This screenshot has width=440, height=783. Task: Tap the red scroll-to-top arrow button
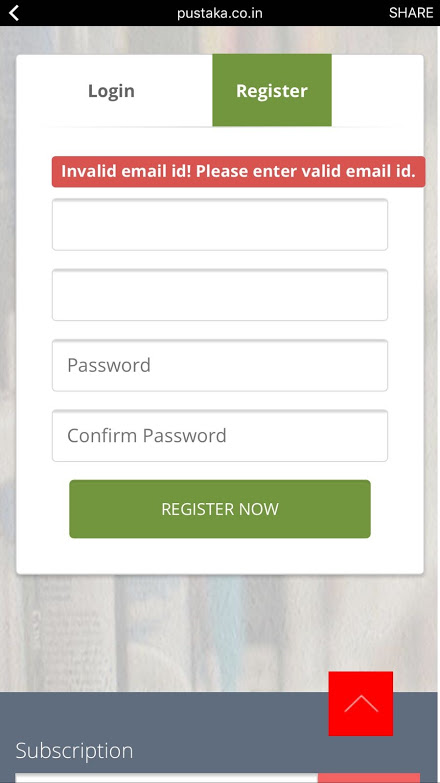coord(361,704)
